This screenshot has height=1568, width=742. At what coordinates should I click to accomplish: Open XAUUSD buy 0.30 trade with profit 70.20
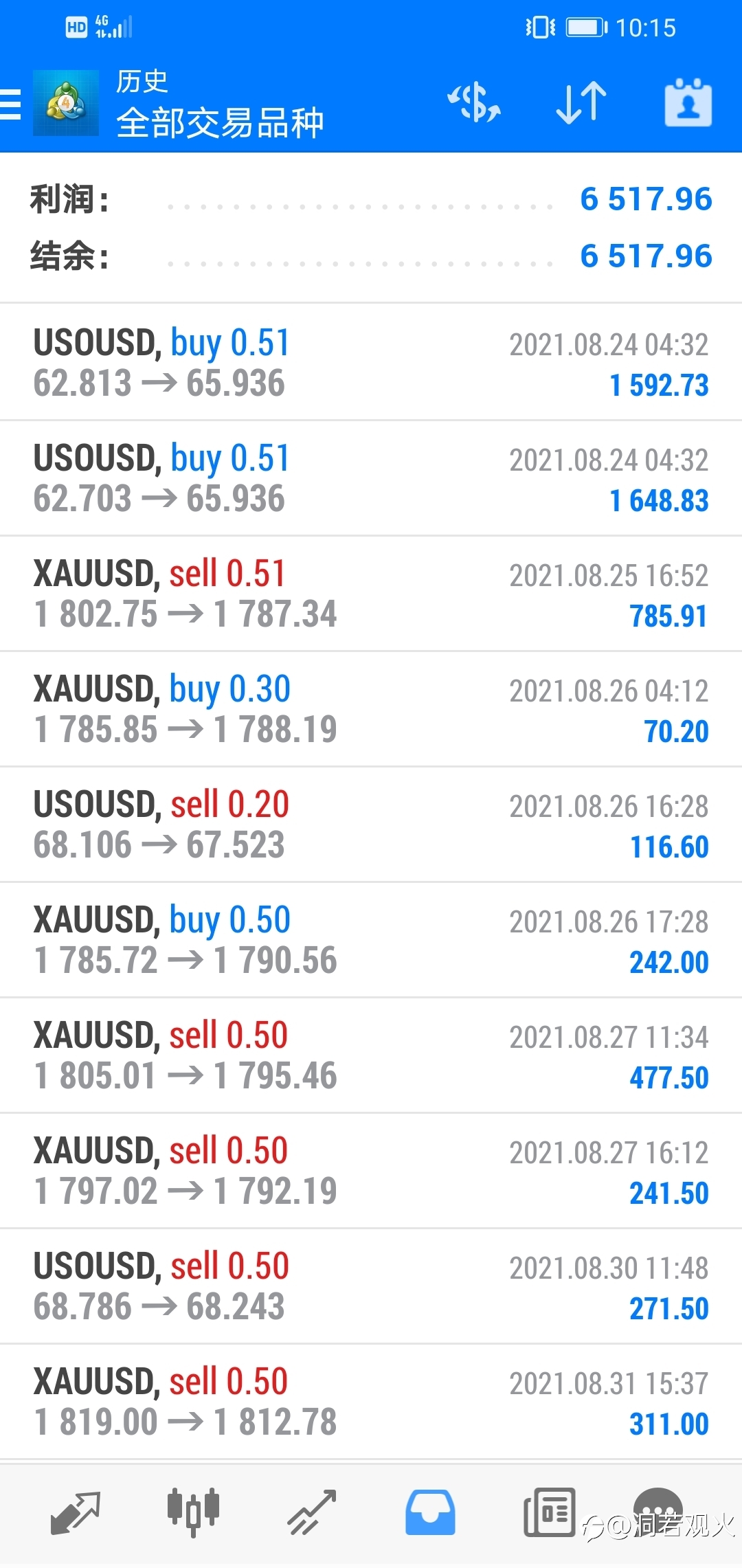(371, 709)
